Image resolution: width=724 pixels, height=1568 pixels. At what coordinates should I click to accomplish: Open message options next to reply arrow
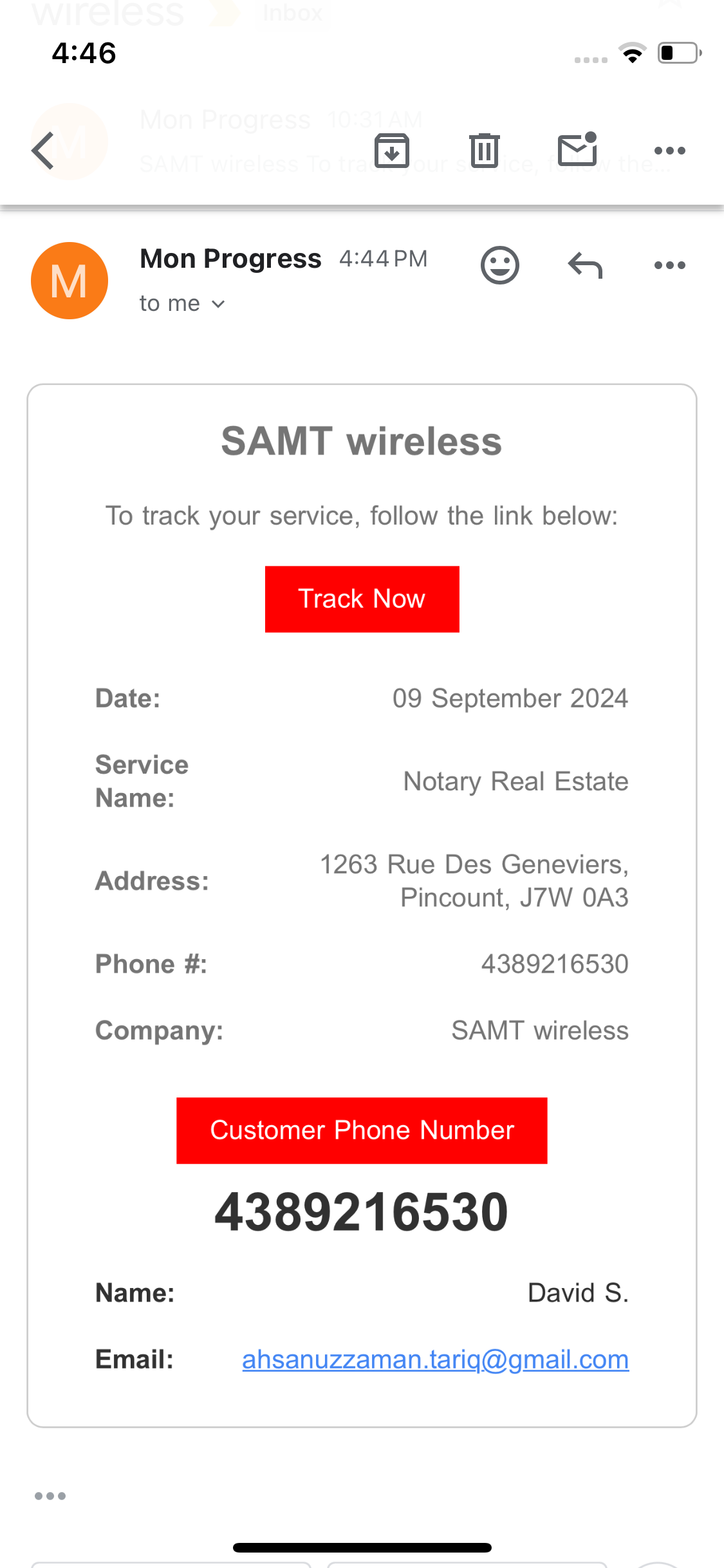[x=669, y=265]
